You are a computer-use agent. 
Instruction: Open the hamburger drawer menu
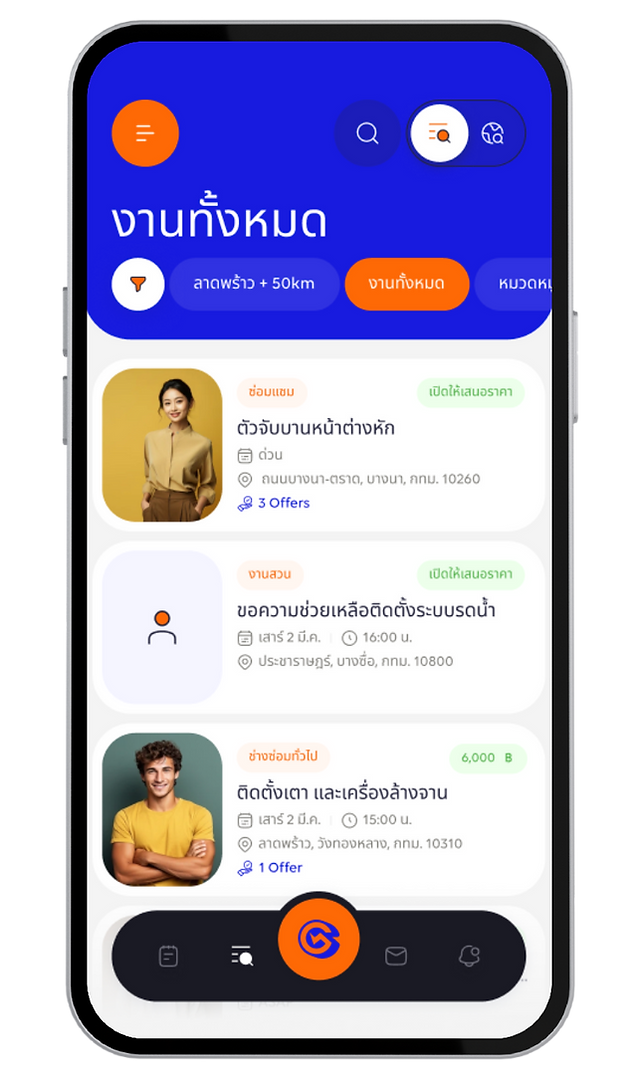[x=145, y=133]
